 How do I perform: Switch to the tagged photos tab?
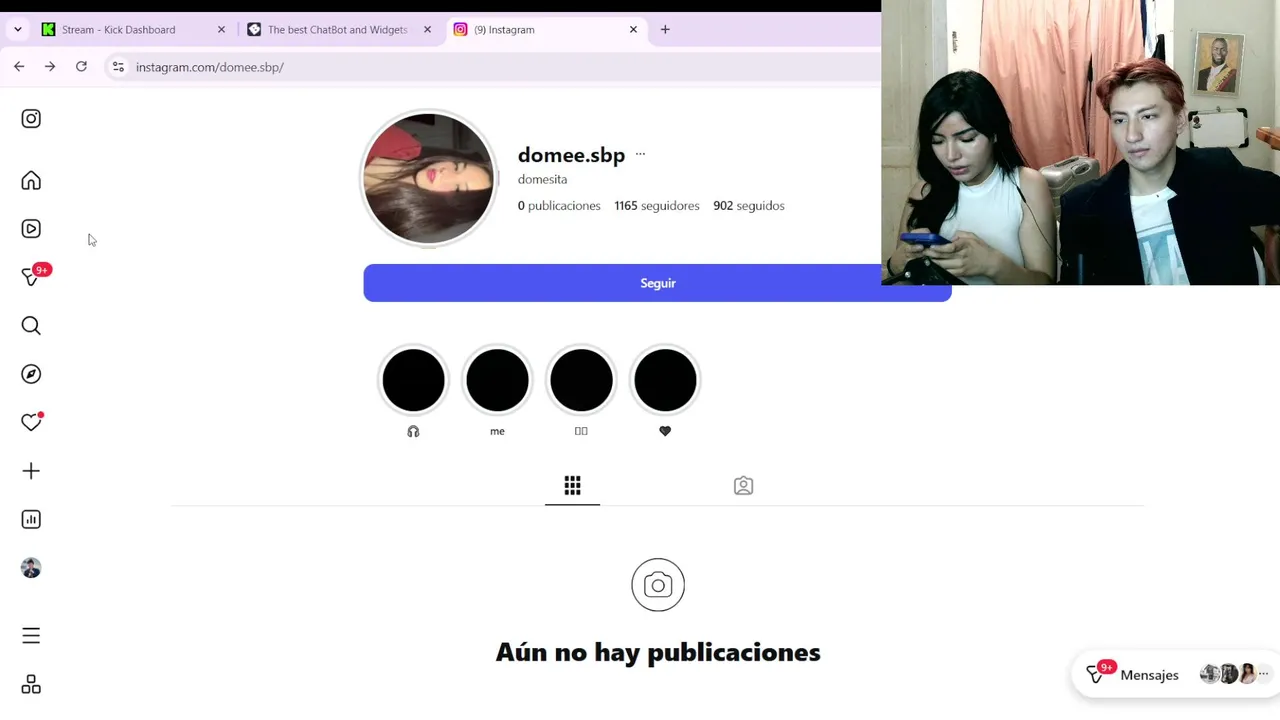coord(743,486)
